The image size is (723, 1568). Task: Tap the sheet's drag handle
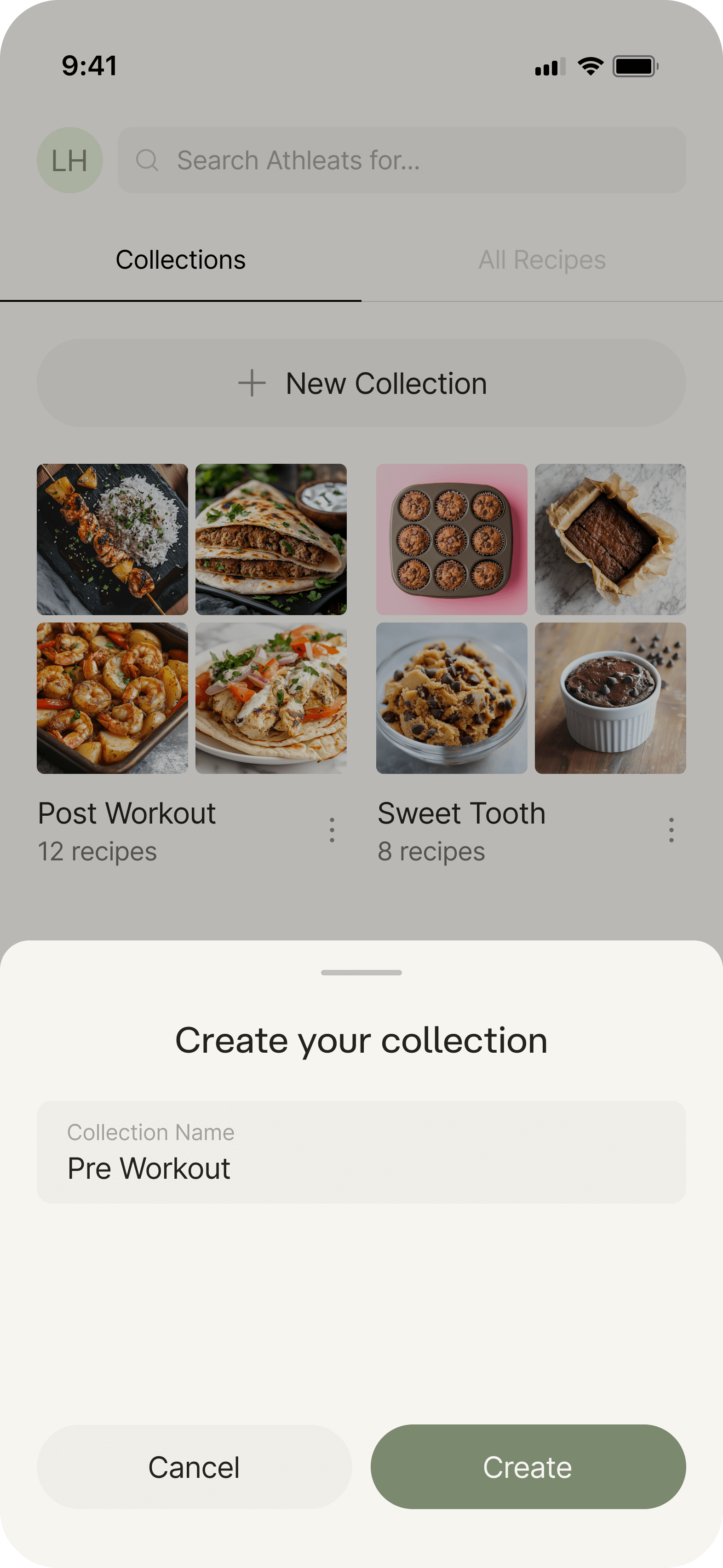pos(361,973)
